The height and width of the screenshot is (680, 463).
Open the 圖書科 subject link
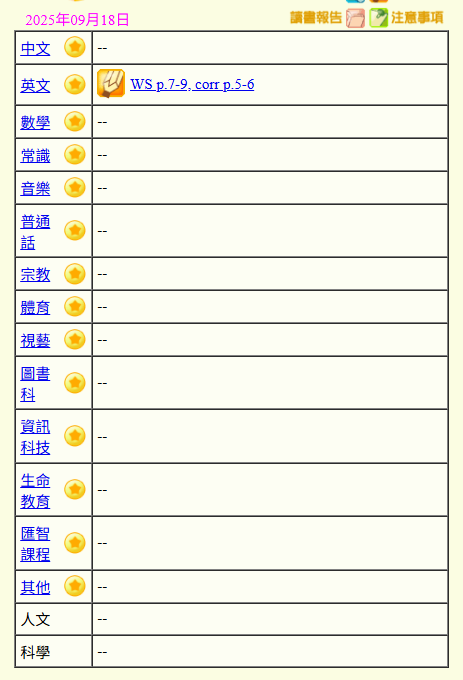pos(35,384)
